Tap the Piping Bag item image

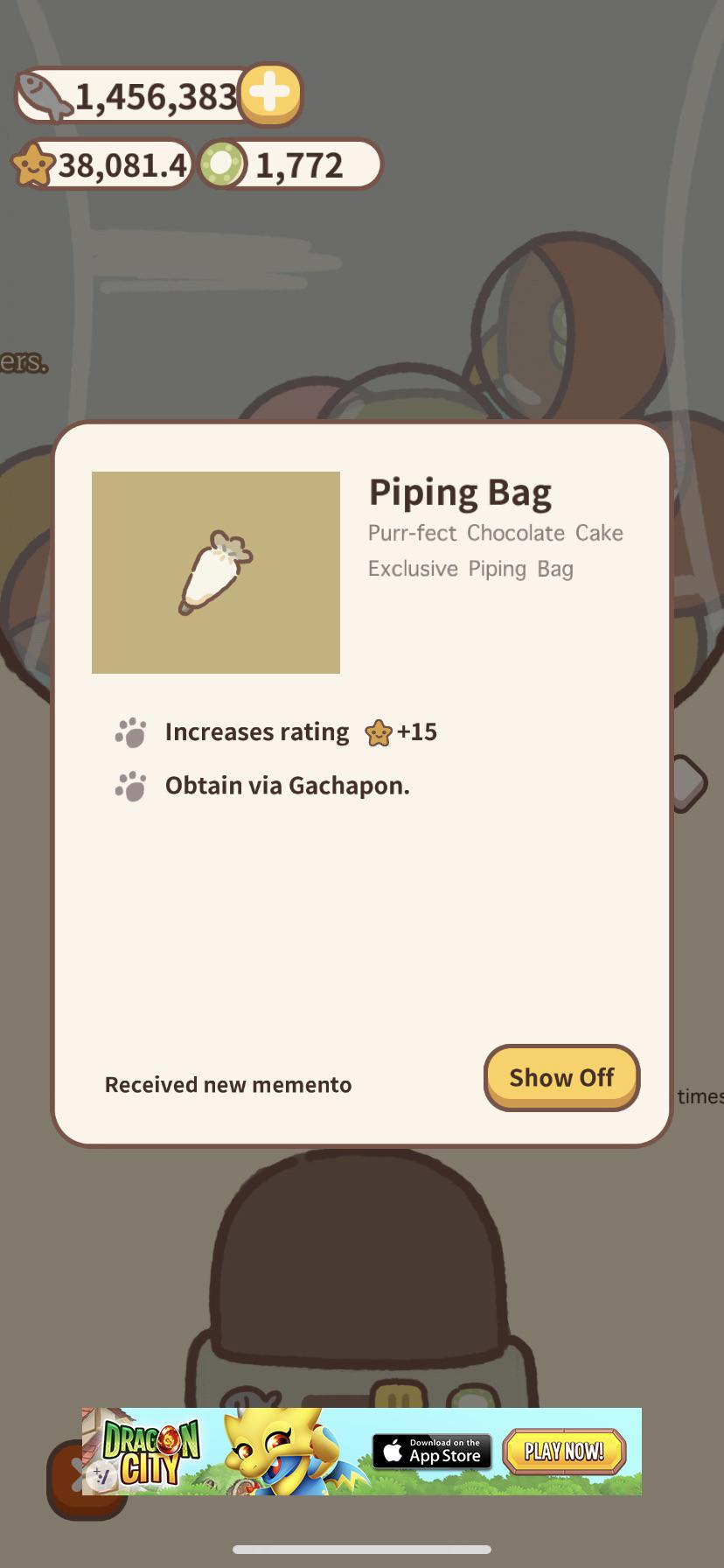point(215,572)
